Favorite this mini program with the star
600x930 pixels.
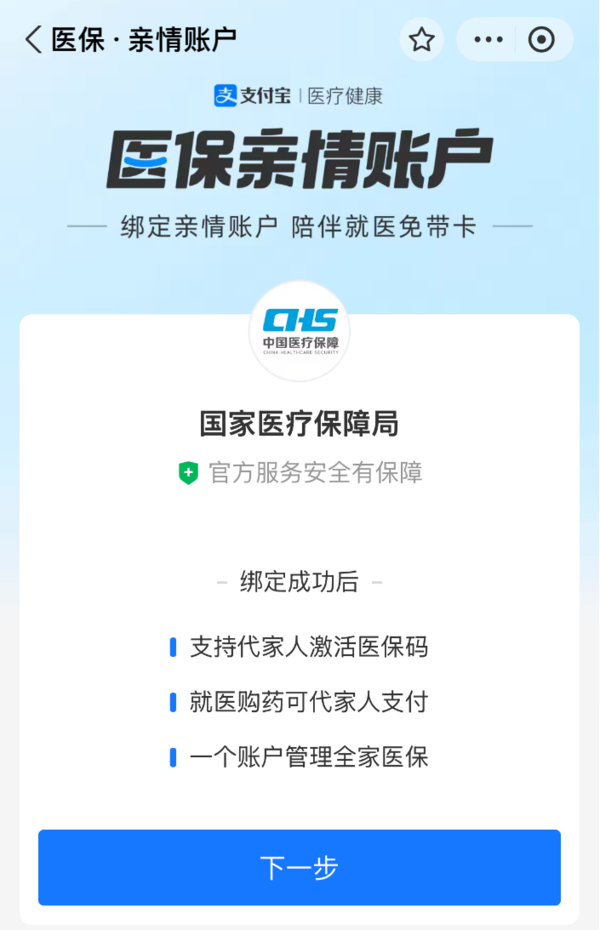click(421, 40)
